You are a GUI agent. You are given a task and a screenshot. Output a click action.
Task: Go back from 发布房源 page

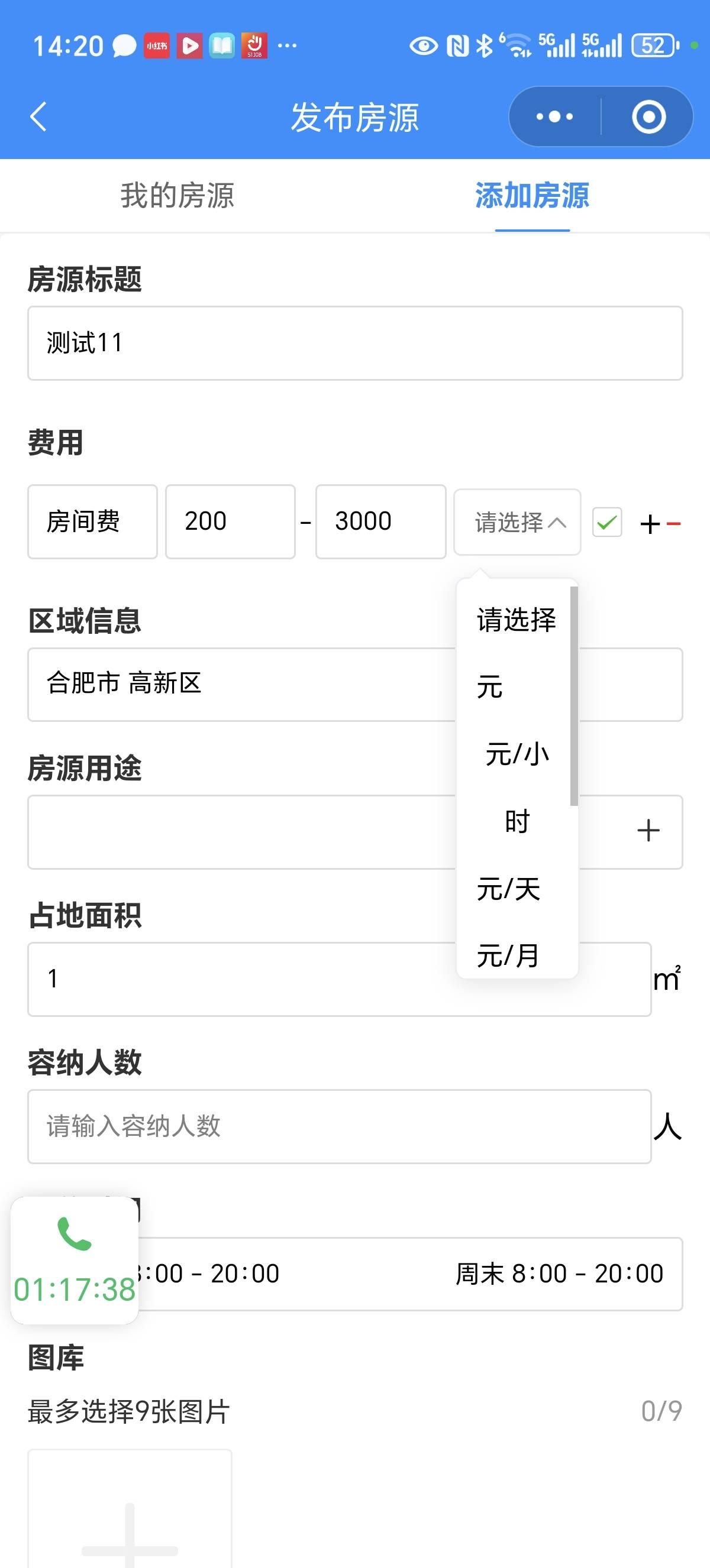[38, 117]
